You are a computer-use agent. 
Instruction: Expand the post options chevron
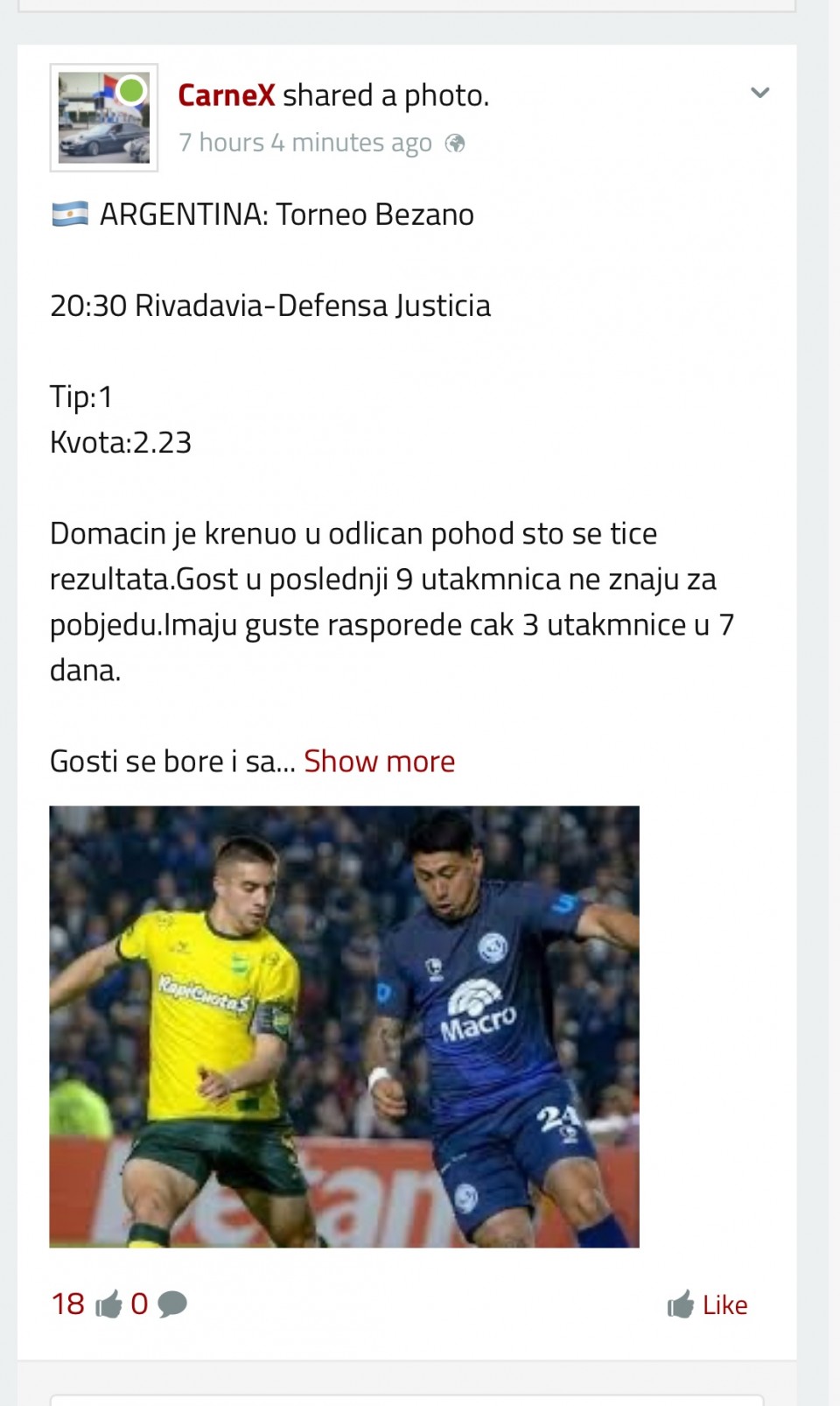point(759,93)
